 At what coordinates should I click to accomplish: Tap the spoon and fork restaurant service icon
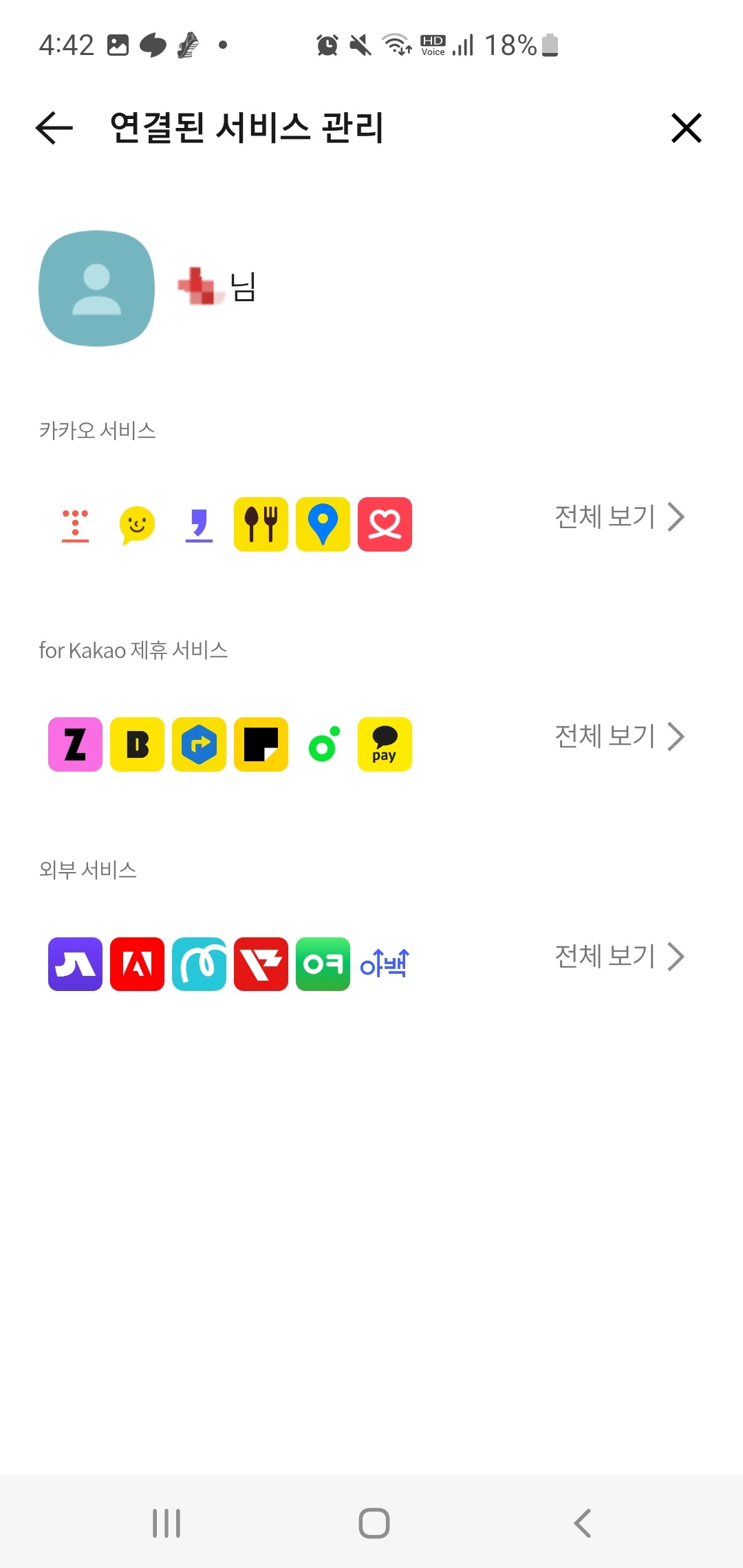click(x=261, y=523)
